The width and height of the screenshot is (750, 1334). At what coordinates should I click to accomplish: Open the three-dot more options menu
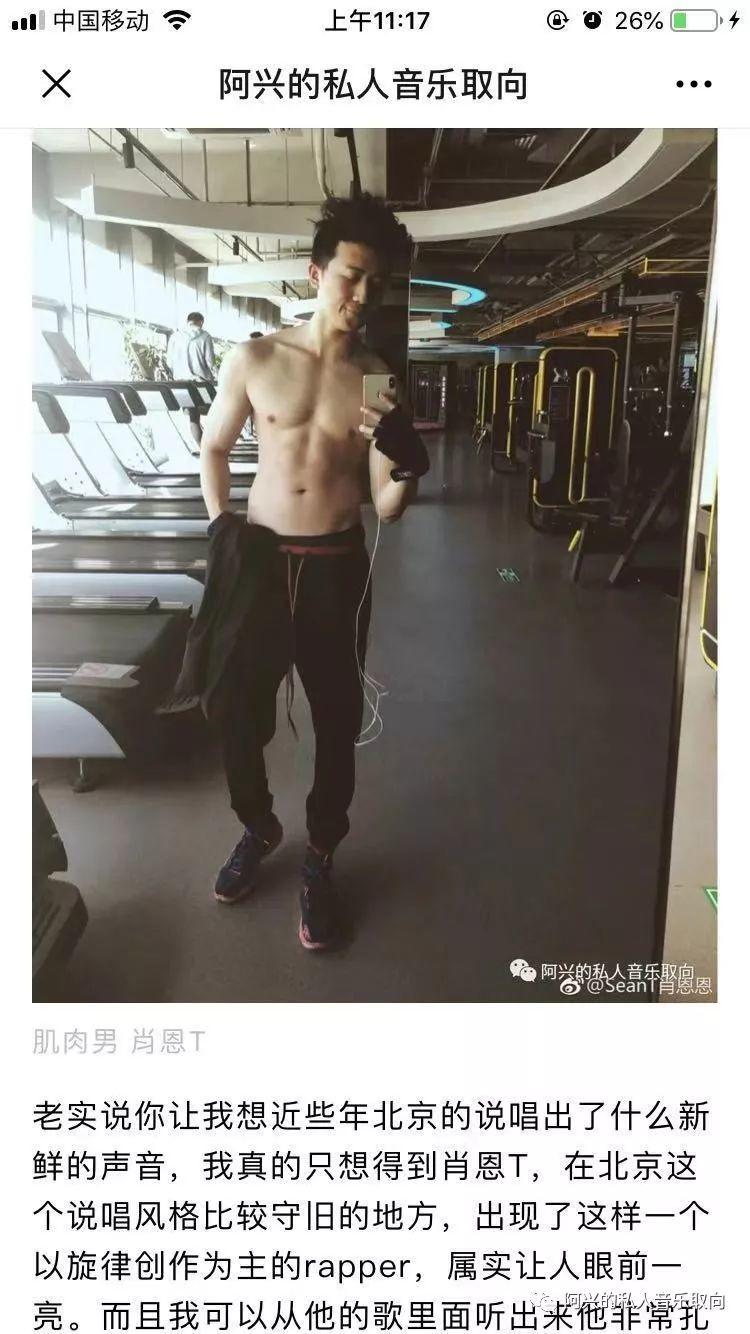tap(693, 85)
